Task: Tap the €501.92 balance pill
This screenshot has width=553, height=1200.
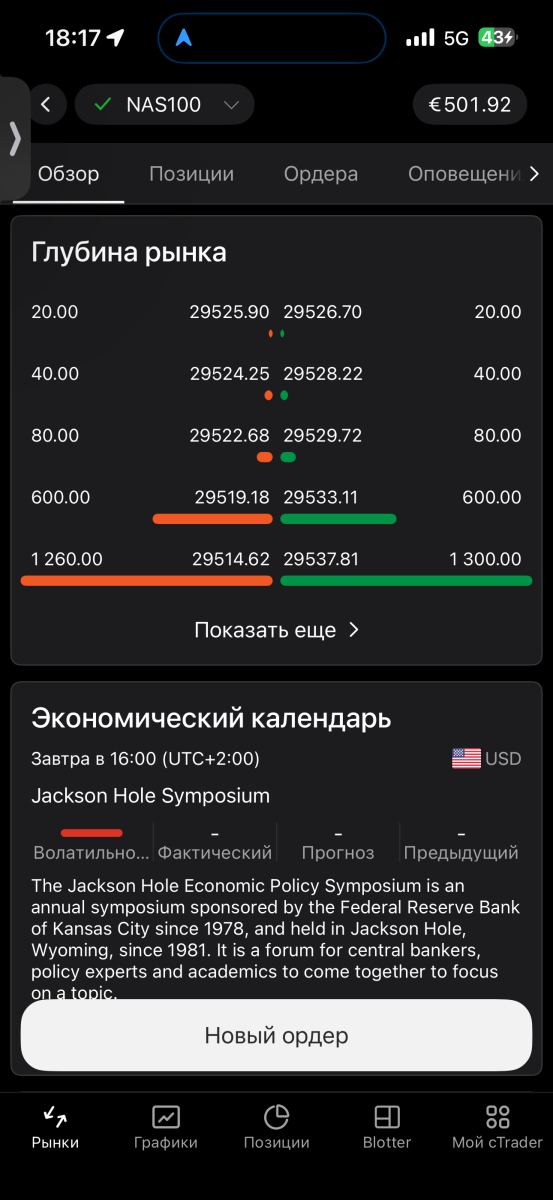Action: tap(470, 104)
